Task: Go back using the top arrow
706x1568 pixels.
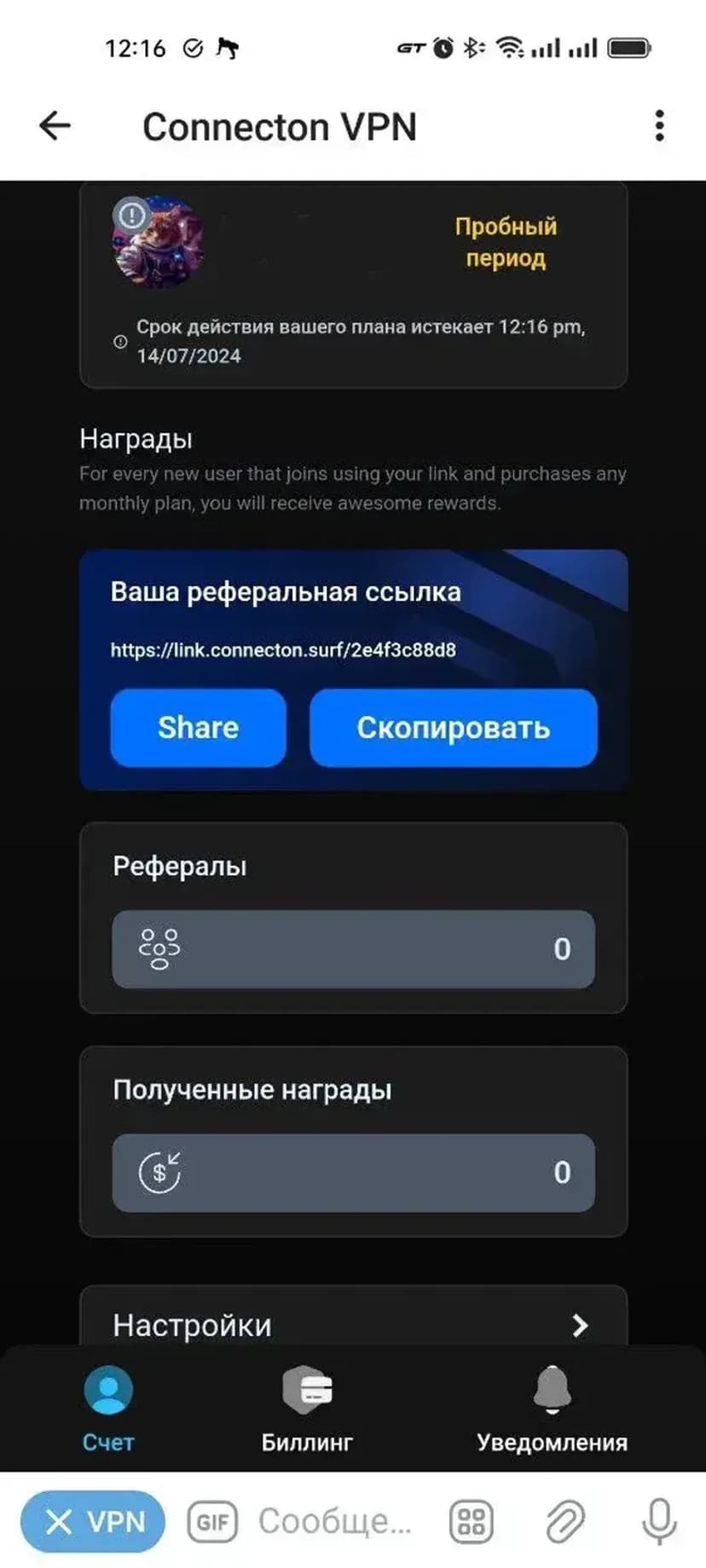Action: pos(55,126)
